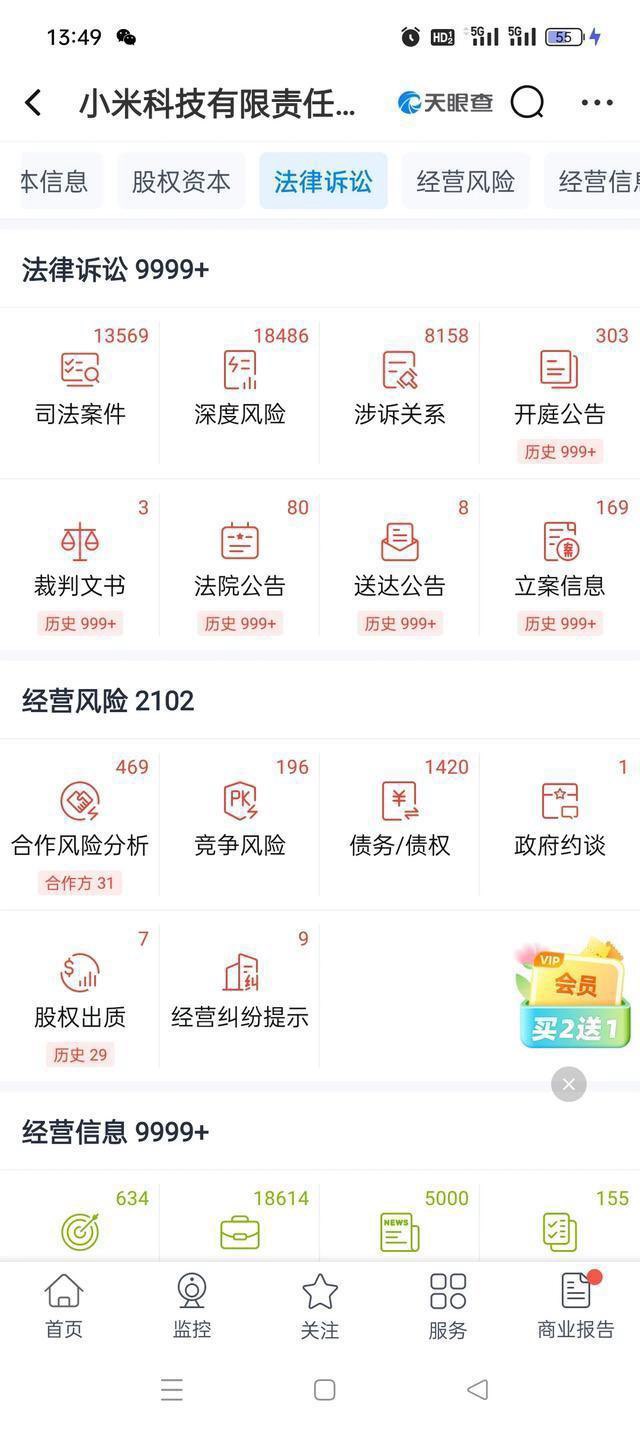Switch to the 经营风险 tab
Screen dimensions: 640x1429
tap(466, 181)
